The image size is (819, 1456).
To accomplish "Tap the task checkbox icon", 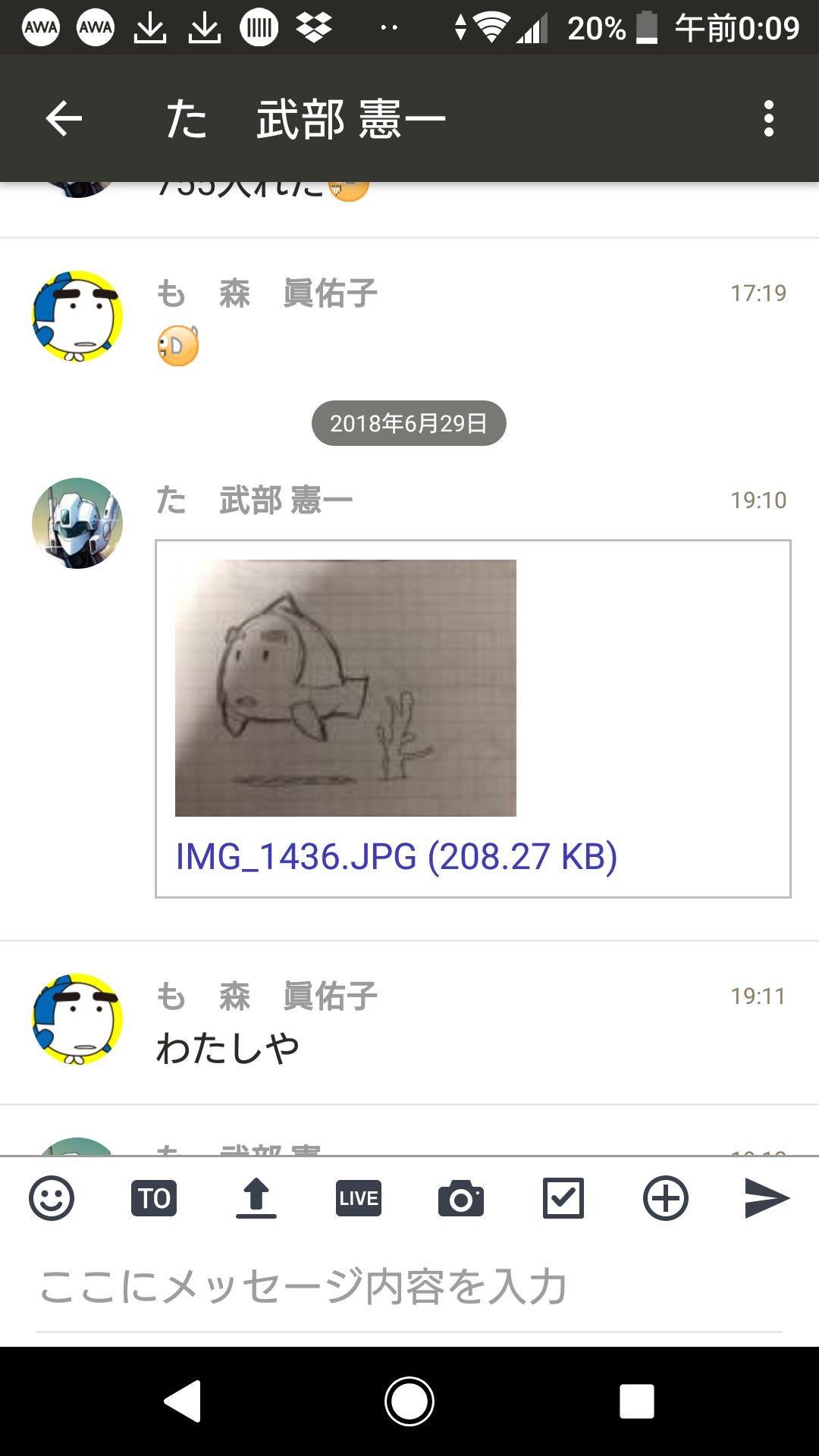I will click(x=563, y=1198).
